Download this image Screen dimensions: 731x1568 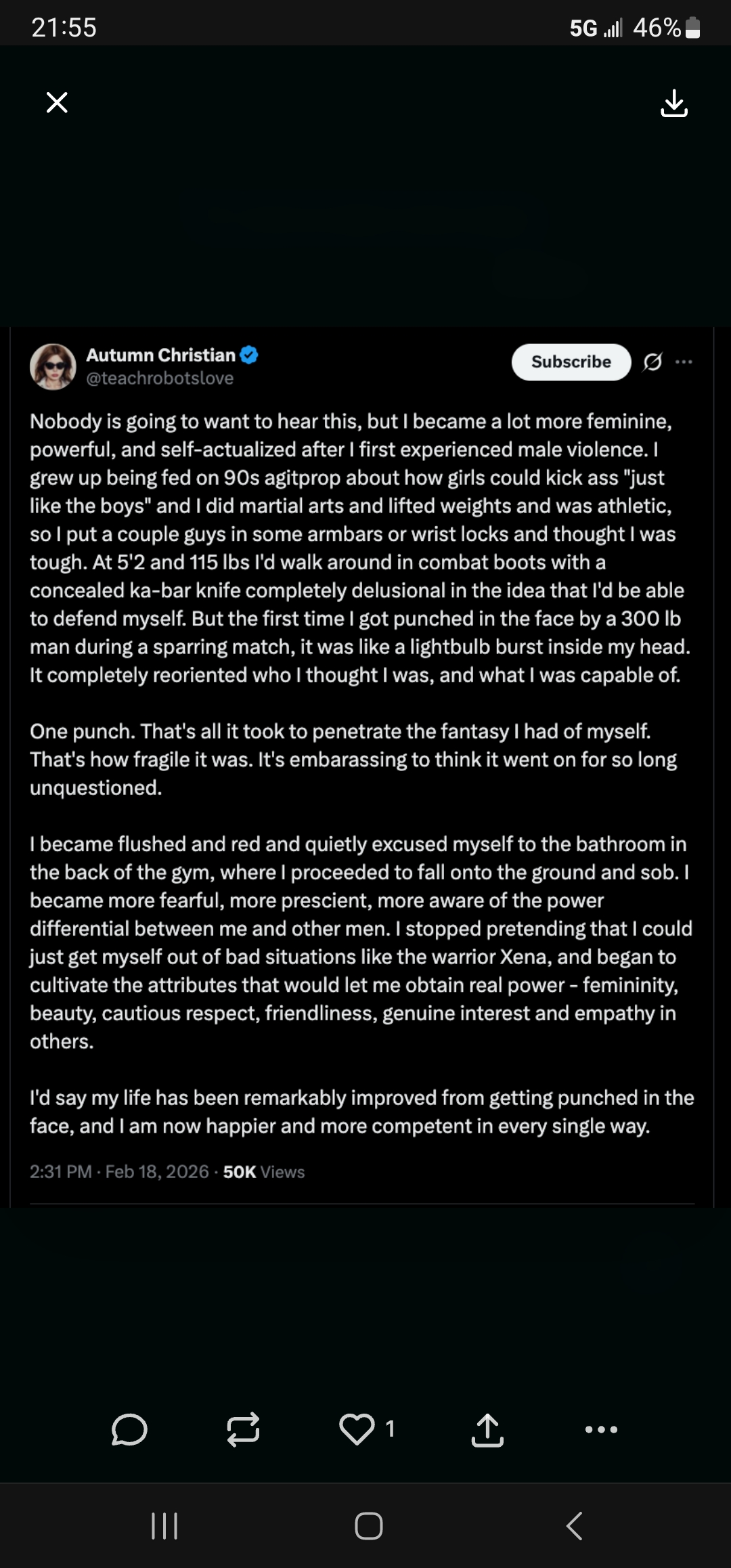[673, 104]
